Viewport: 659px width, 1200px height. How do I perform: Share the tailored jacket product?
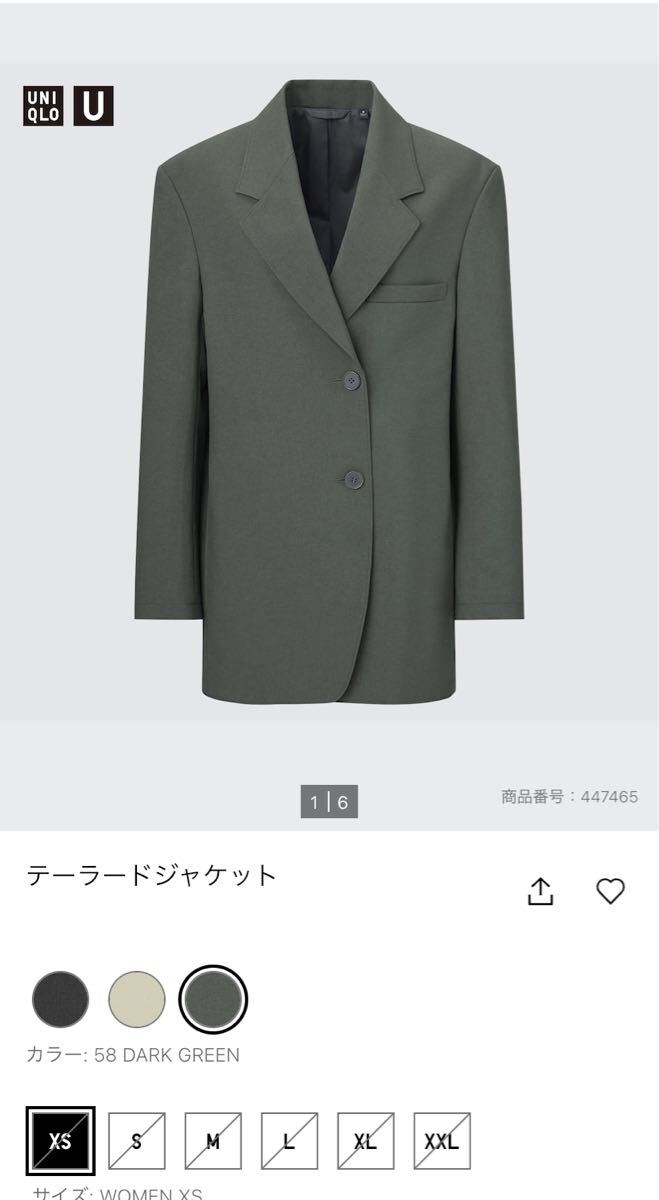pyautogui.click(x=540, y=891)
